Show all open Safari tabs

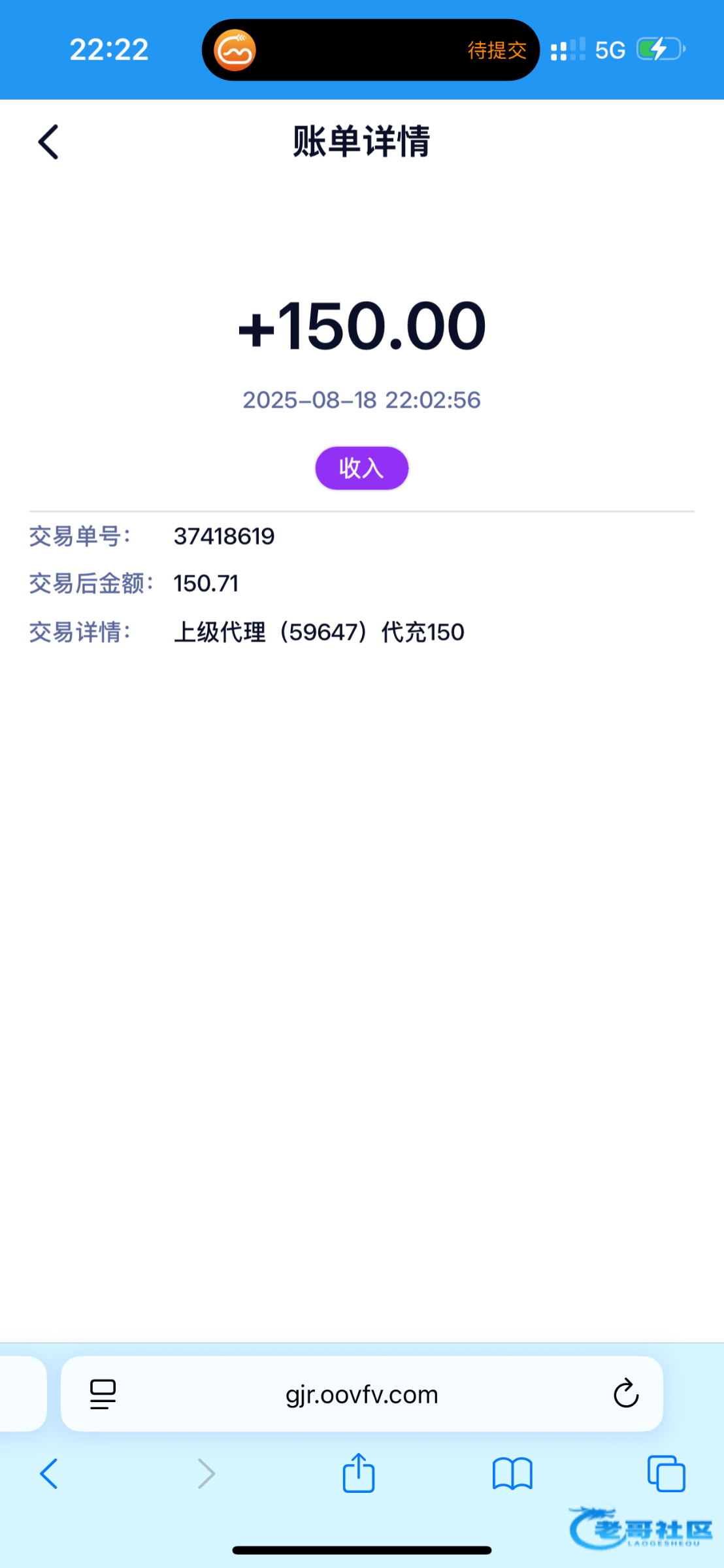(x=666, y=1474)
